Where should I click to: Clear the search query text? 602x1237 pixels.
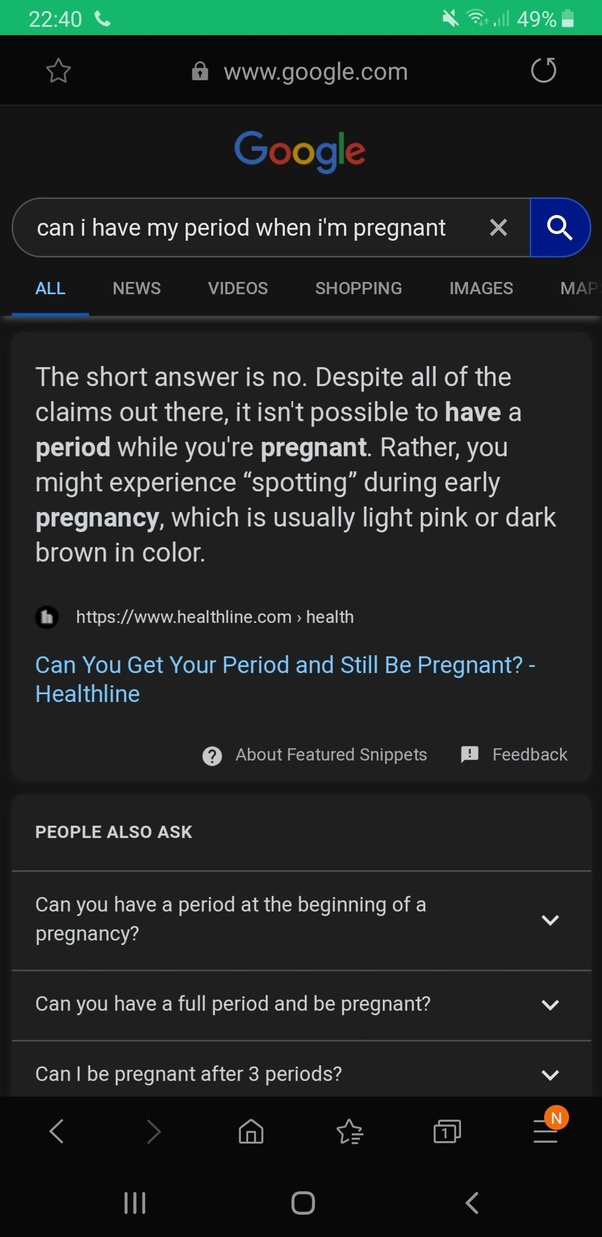coord(498,228)
